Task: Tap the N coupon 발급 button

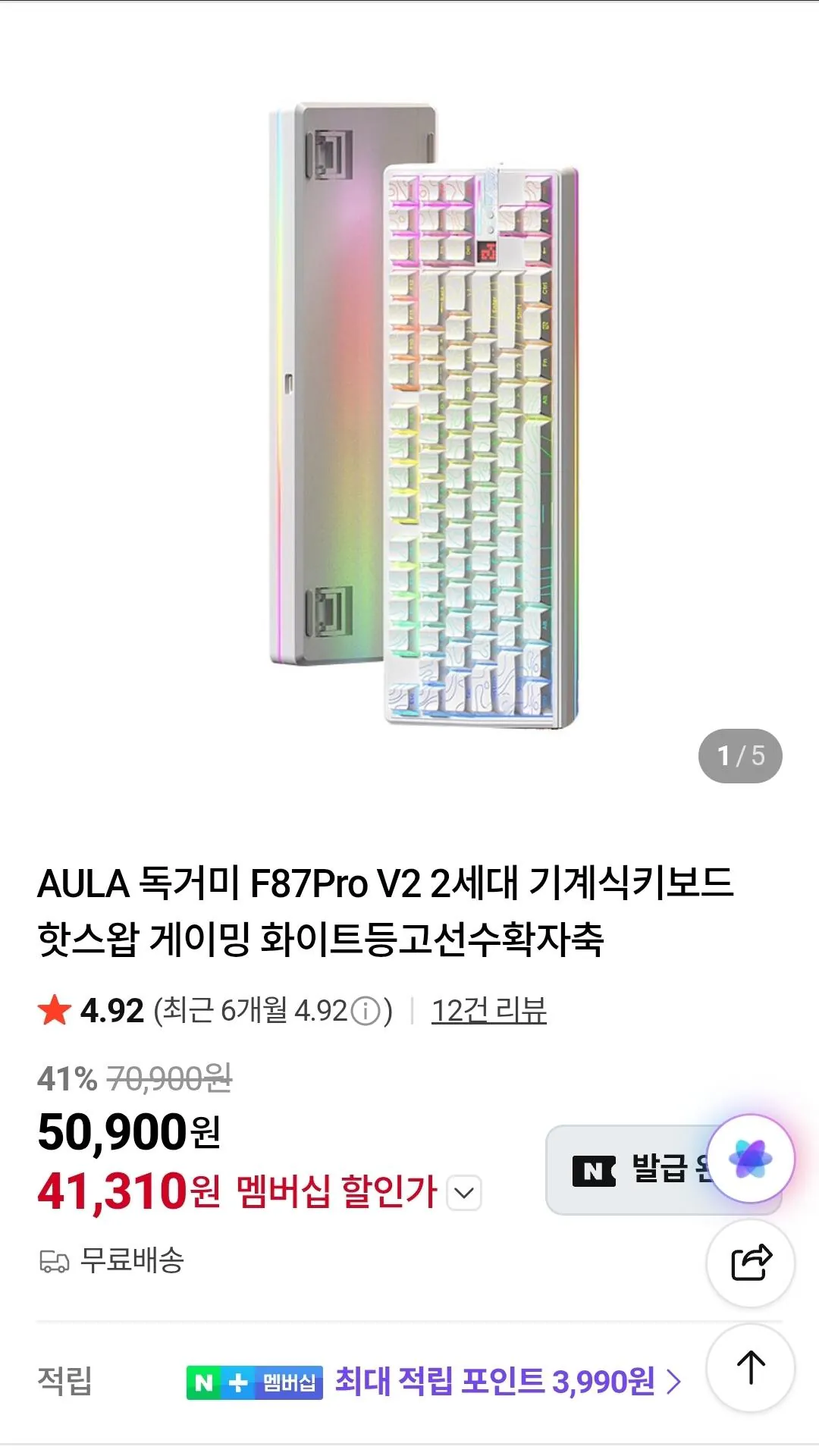Action: [x=629, y=1170]
